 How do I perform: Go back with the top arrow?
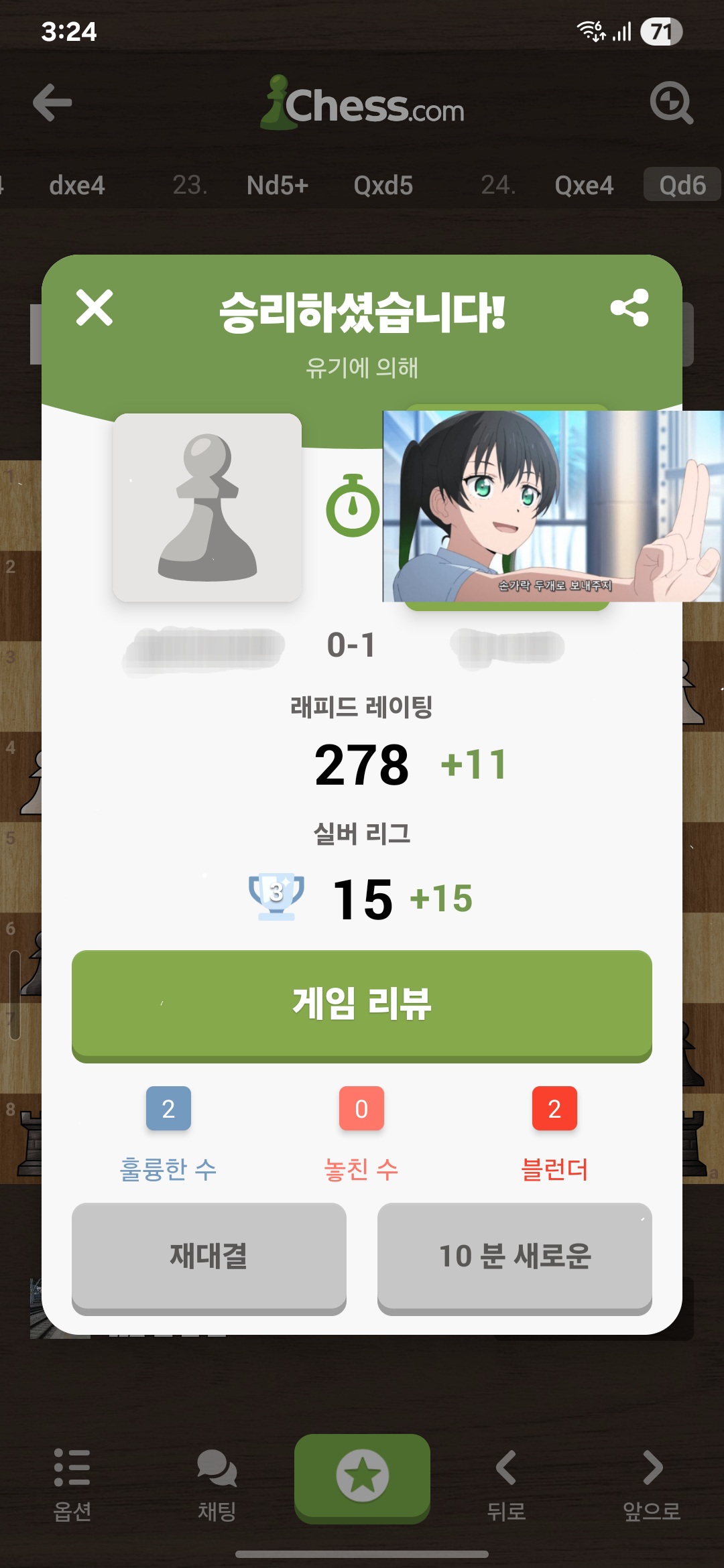52,103
